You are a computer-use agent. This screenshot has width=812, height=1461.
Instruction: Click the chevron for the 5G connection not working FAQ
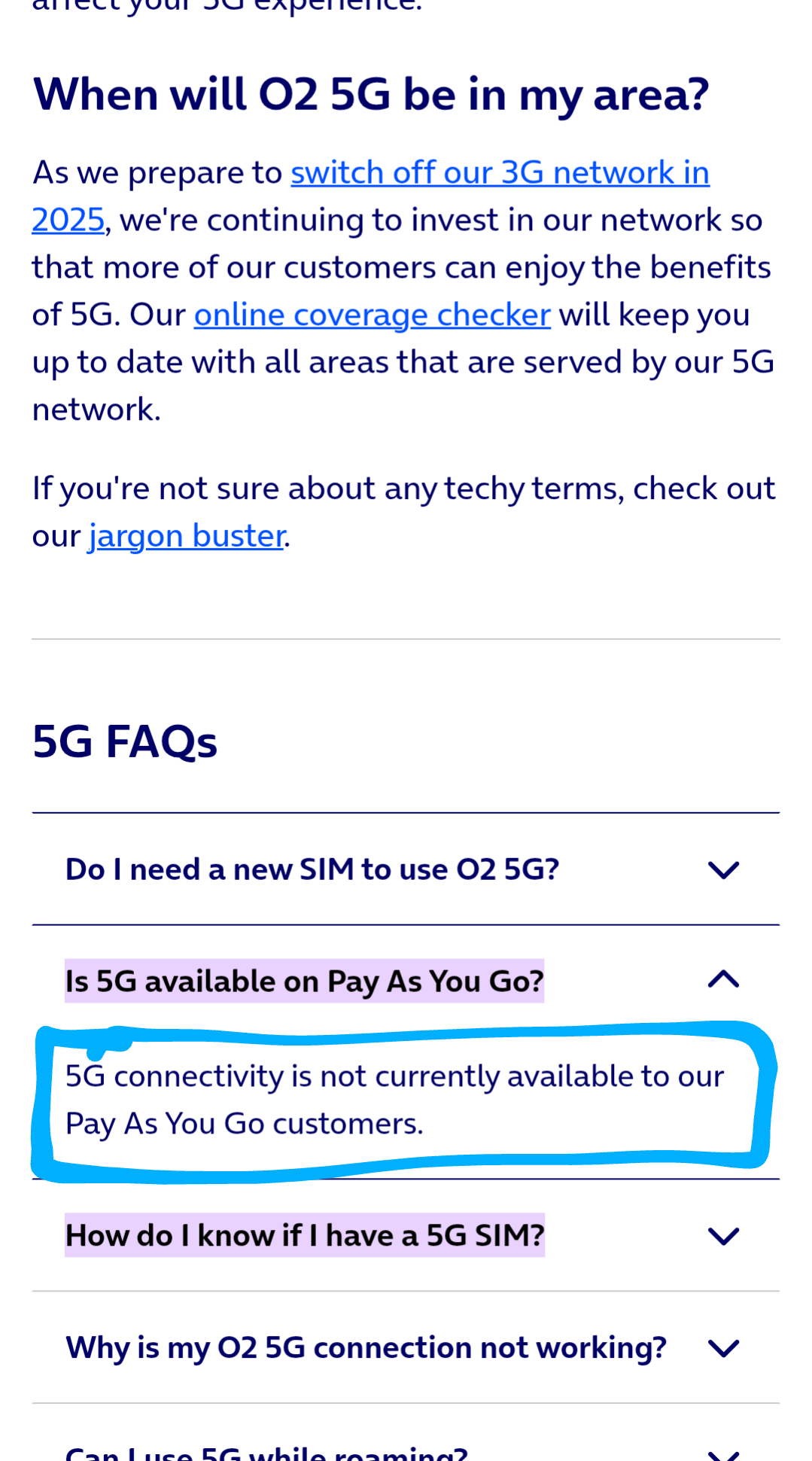[x=723, y=1347]
